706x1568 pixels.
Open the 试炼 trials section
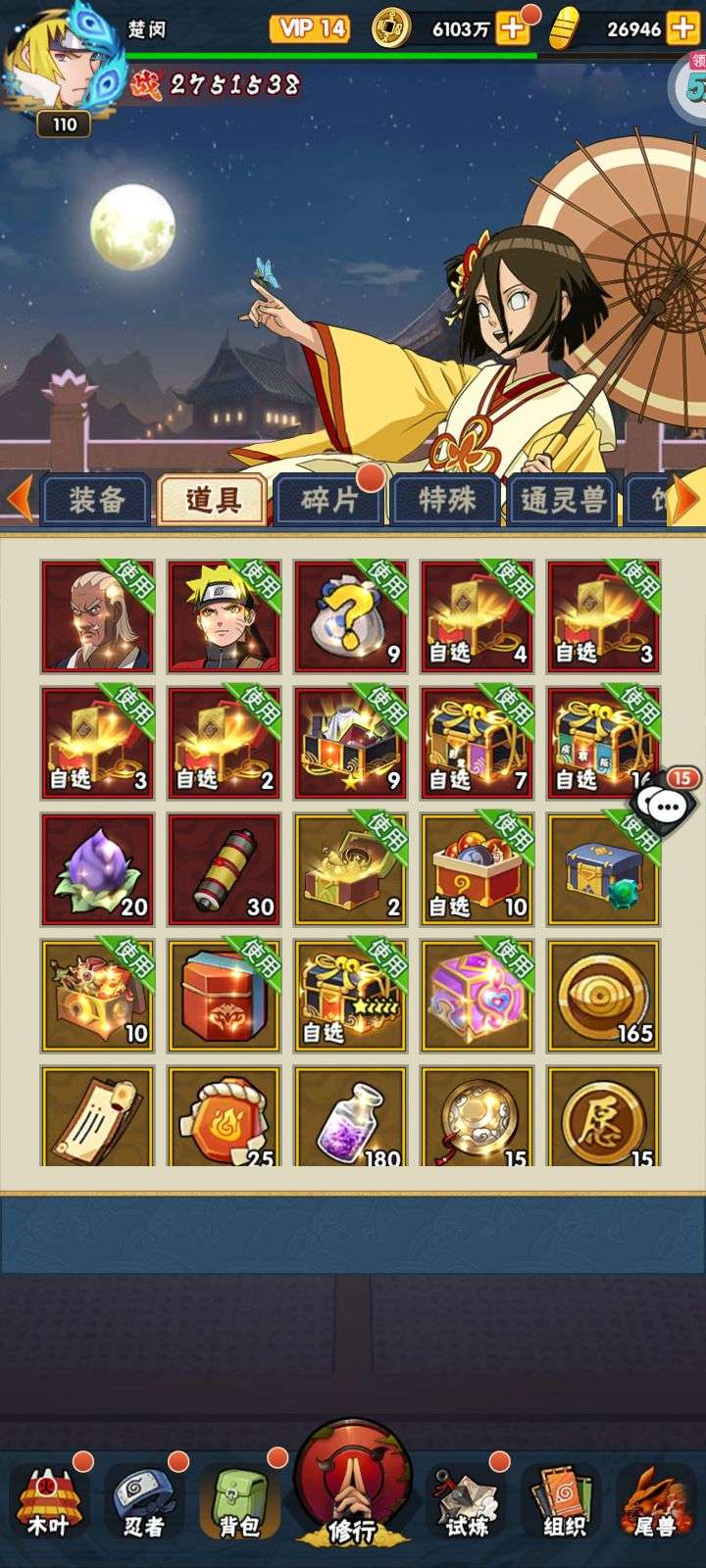pyautogui.click(x=467, y=1501)
